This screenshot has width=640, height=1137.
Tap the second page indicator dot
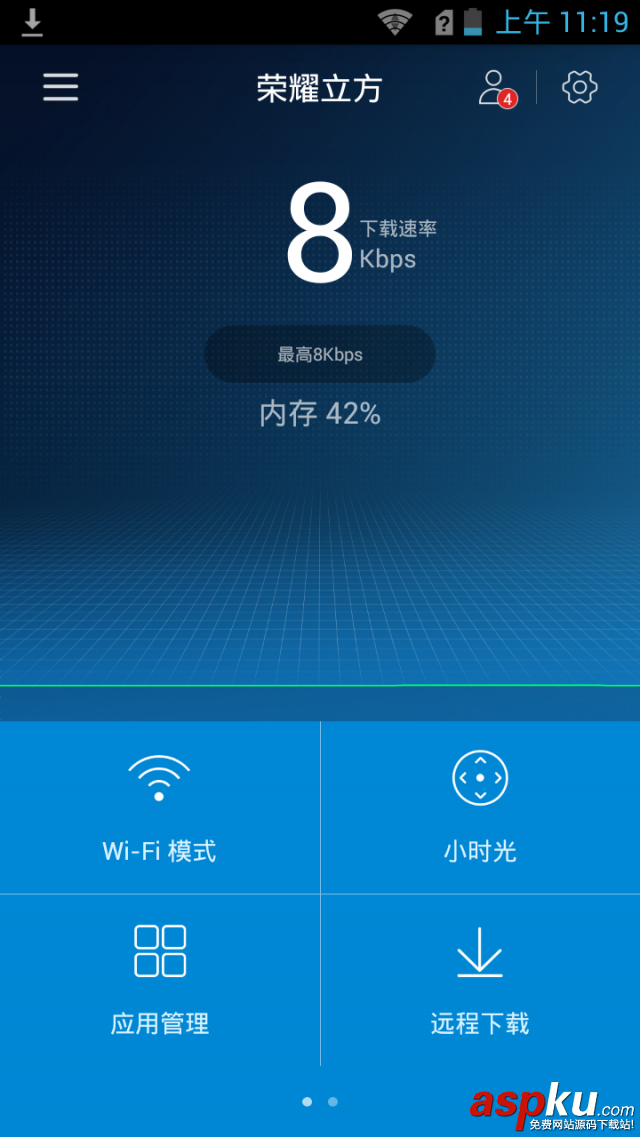click(x=333, y=1101)
